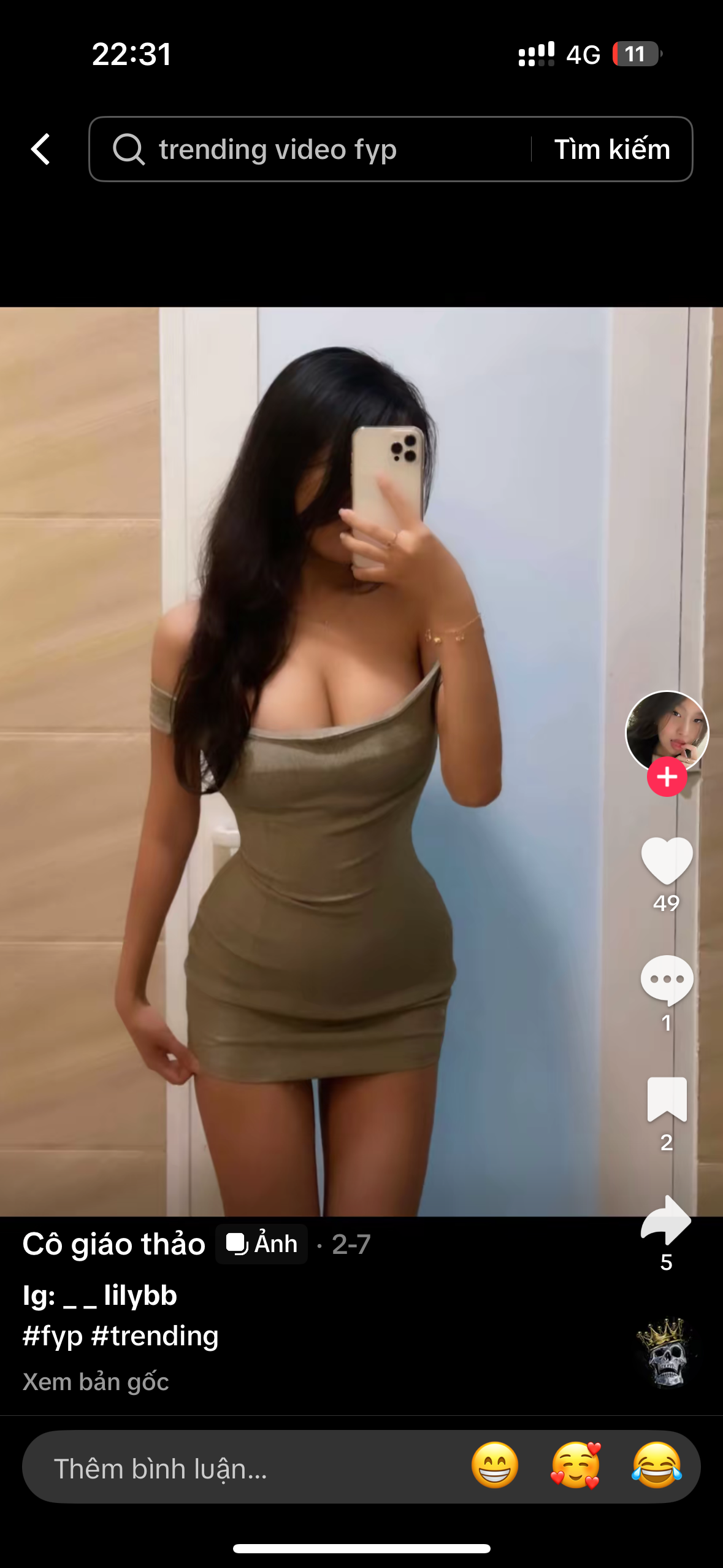Insert the tears of joy emoji
The width and height of the screenshot is (723, 1568).
pos(657,1466)
